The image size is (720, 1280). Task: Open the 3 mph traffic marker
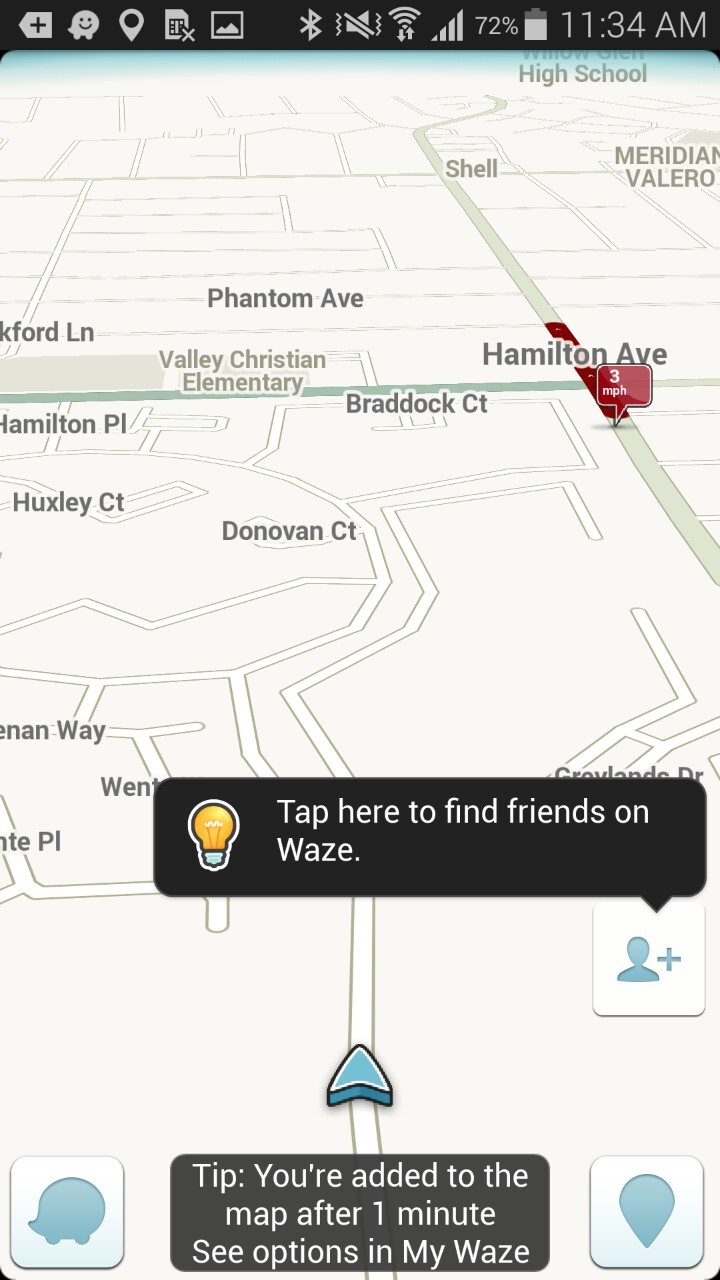(623, 386)
